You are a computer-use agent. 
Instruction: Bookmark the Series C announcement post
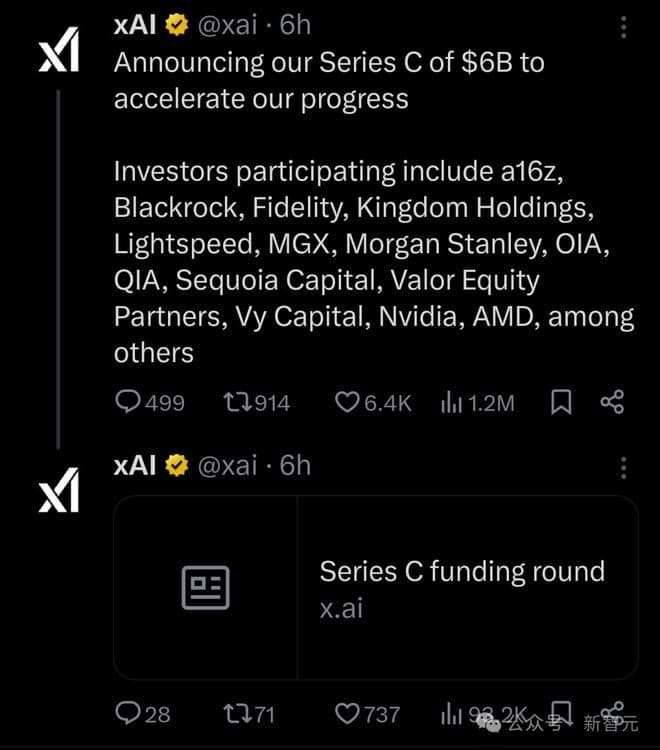click(x=561, y=402)
